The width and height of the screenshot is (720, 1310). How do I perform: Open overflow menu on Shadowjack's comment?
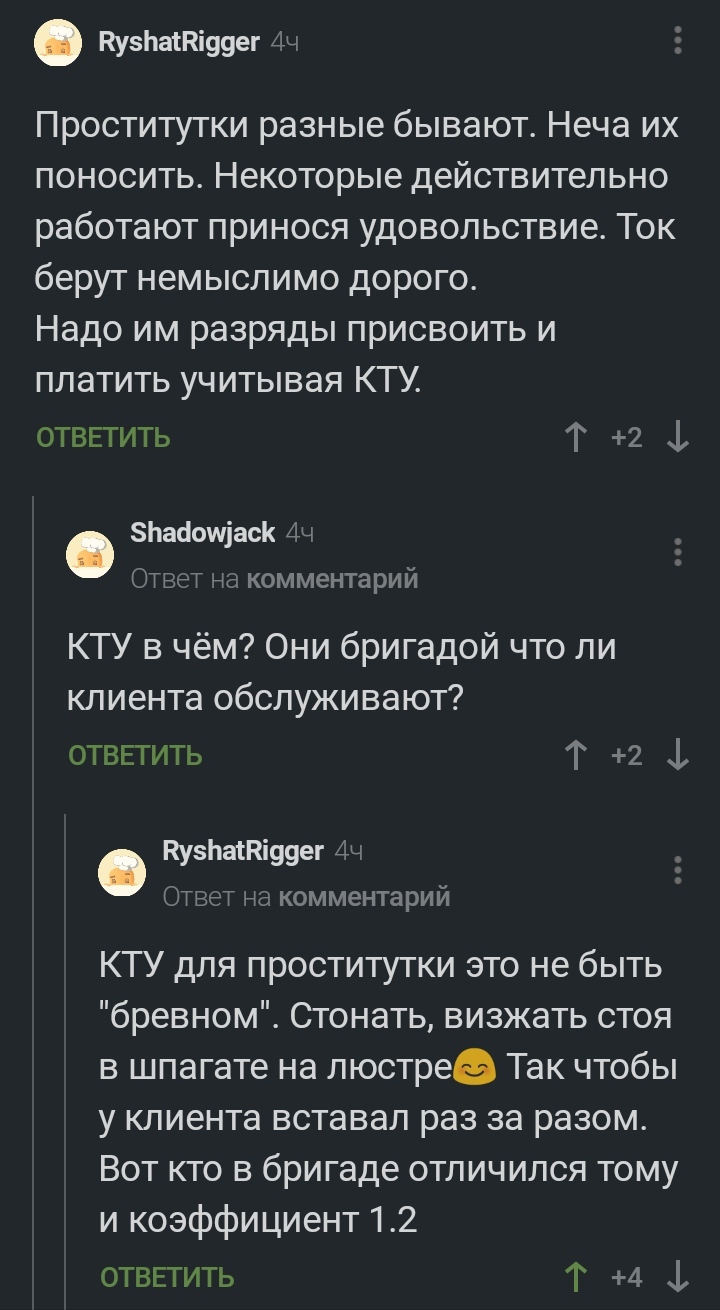tap(679, 552)
